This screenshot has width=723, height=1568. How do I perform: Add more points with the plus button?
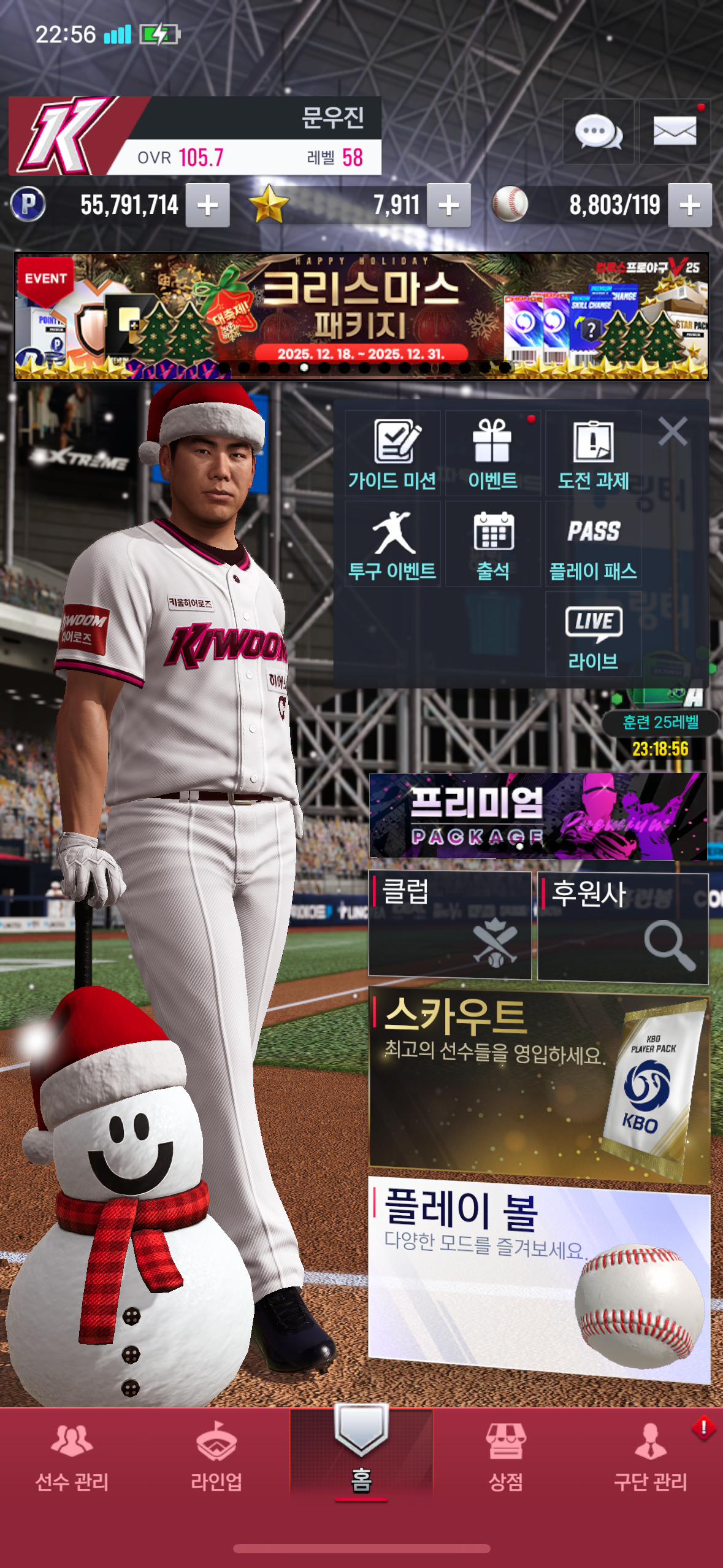click(208, 206)
